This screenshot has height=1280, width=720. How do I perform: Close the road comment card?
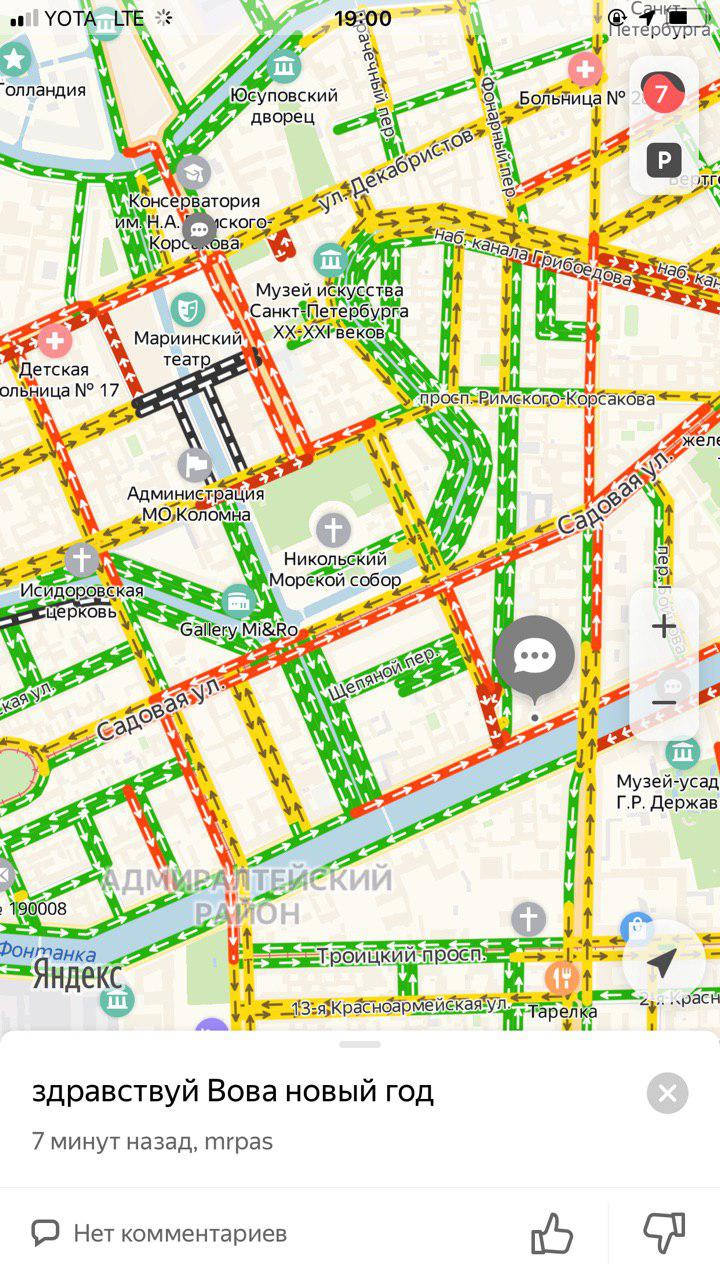(x=667, y=1093)
